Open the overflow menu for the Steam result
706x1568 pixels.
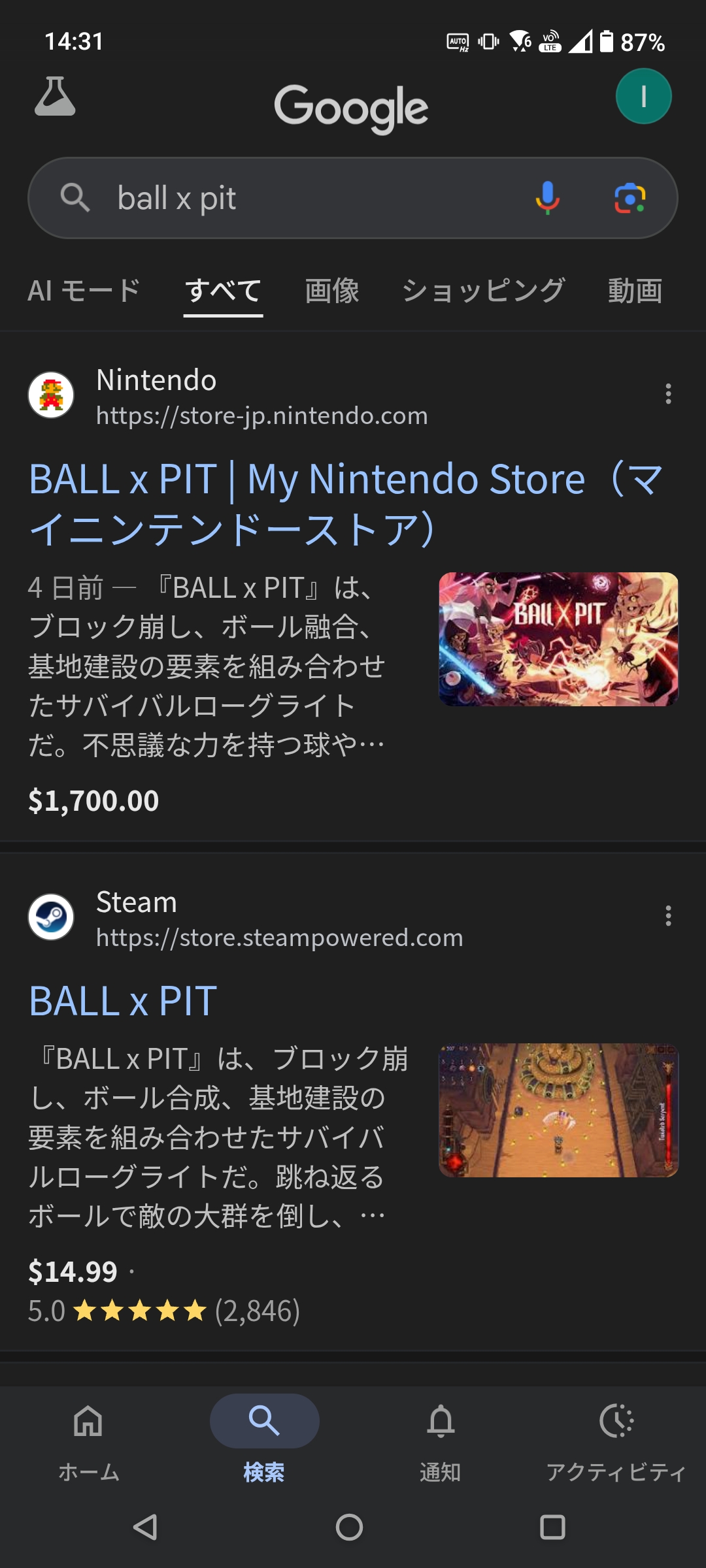667,916
